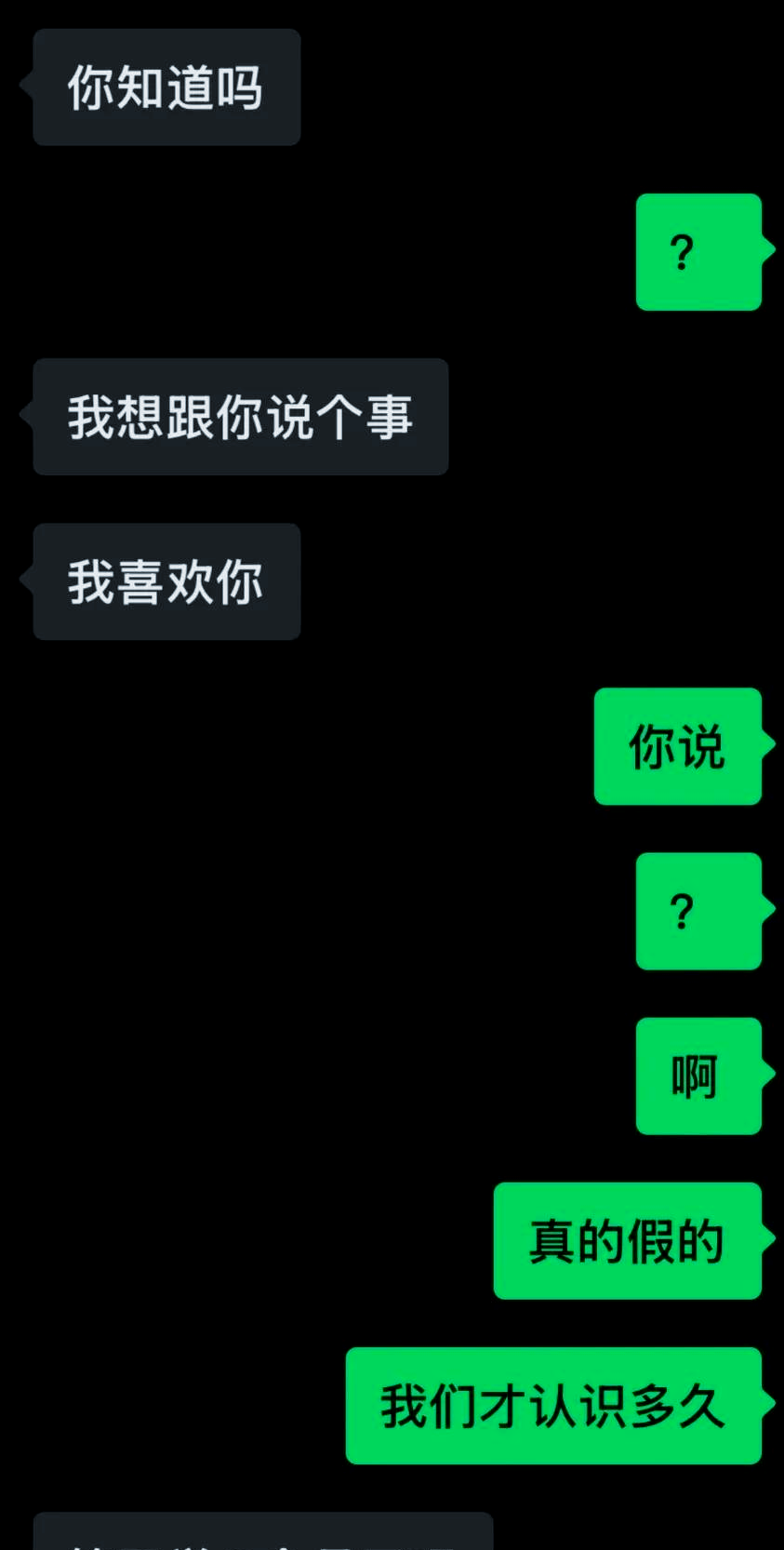
Task: Tap the green '啊' reply bubble
Action: click(x=698, y=1076)
